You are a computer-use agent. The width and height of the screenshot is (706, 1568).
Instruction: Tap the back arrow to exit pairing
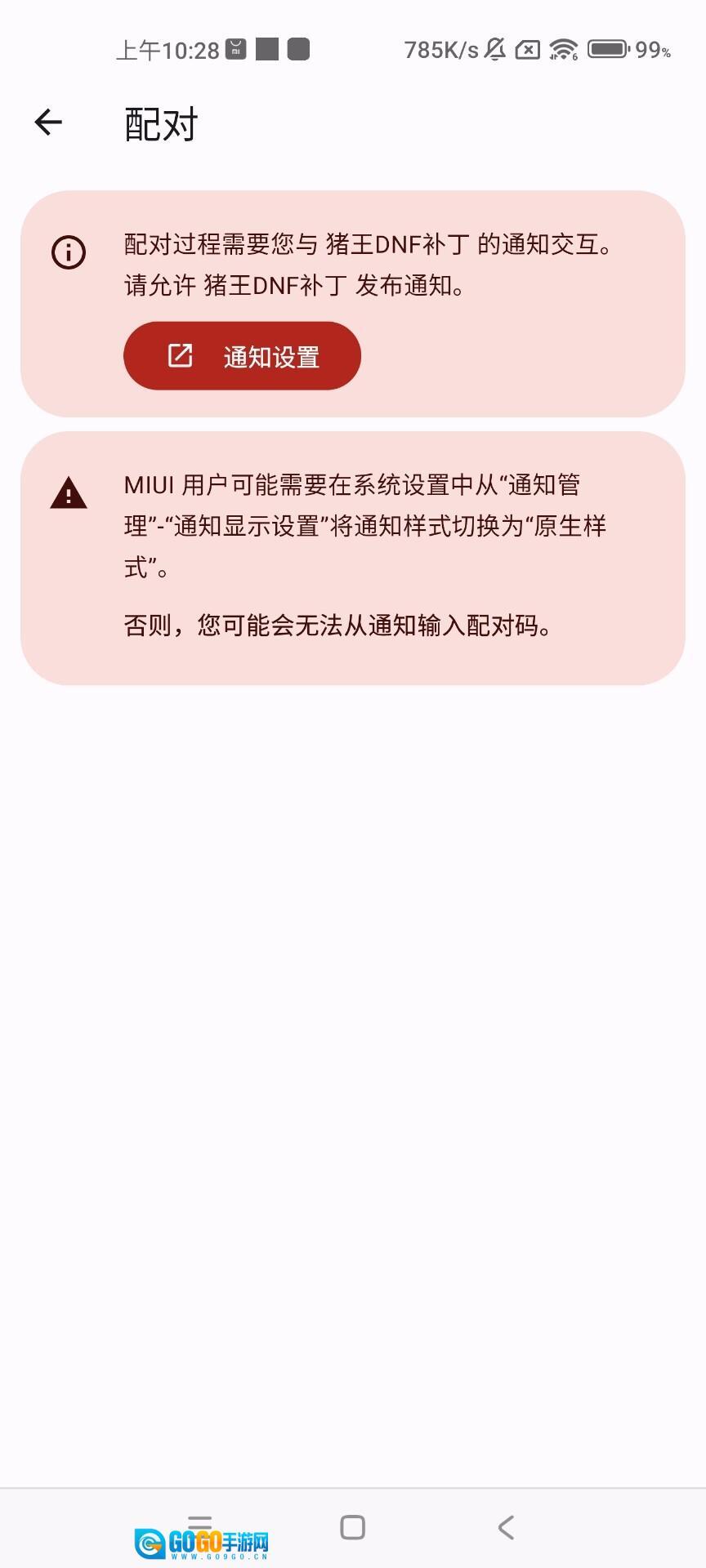tap(47, 122)
